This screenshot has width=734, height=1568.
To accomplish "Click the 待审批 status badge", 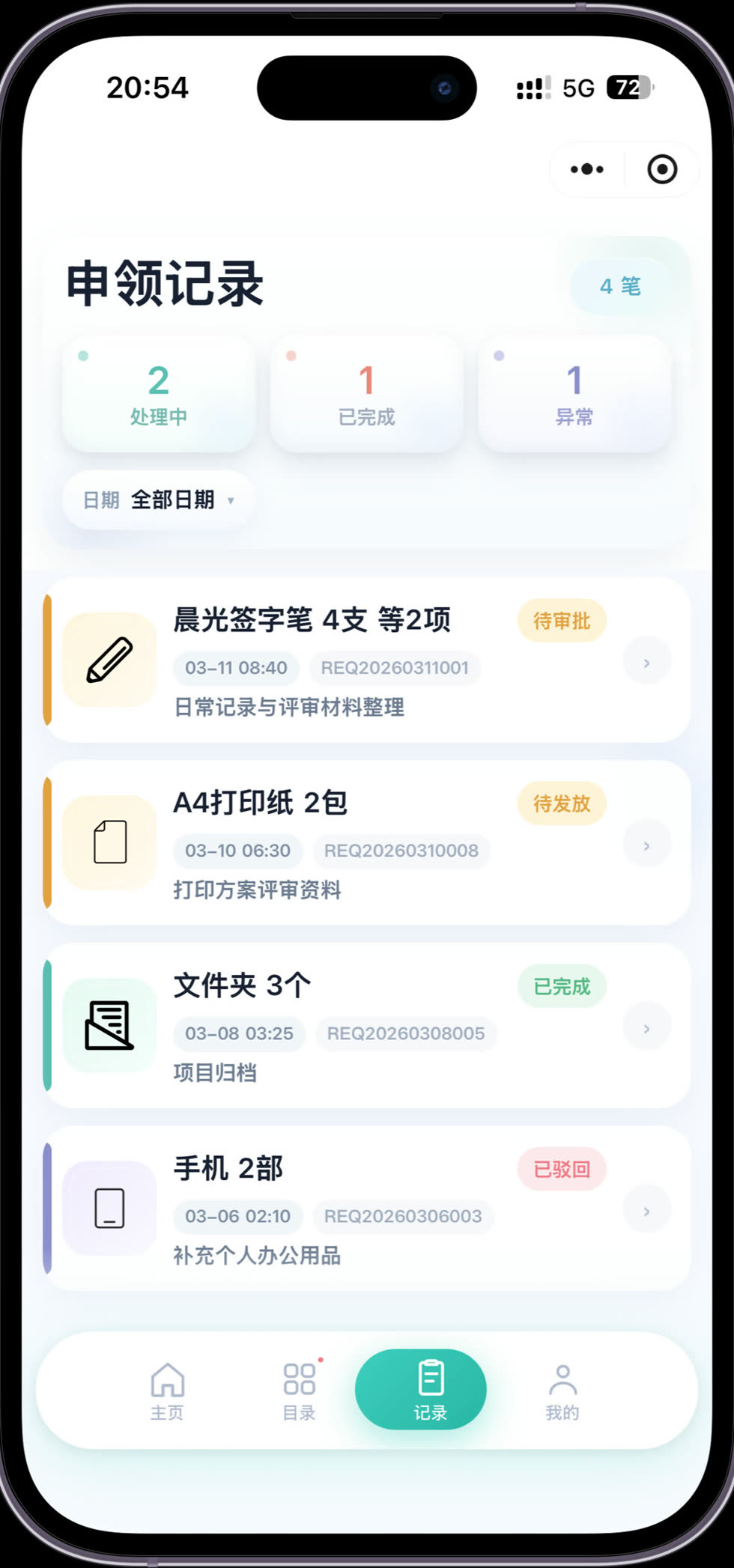I will 561,621.
